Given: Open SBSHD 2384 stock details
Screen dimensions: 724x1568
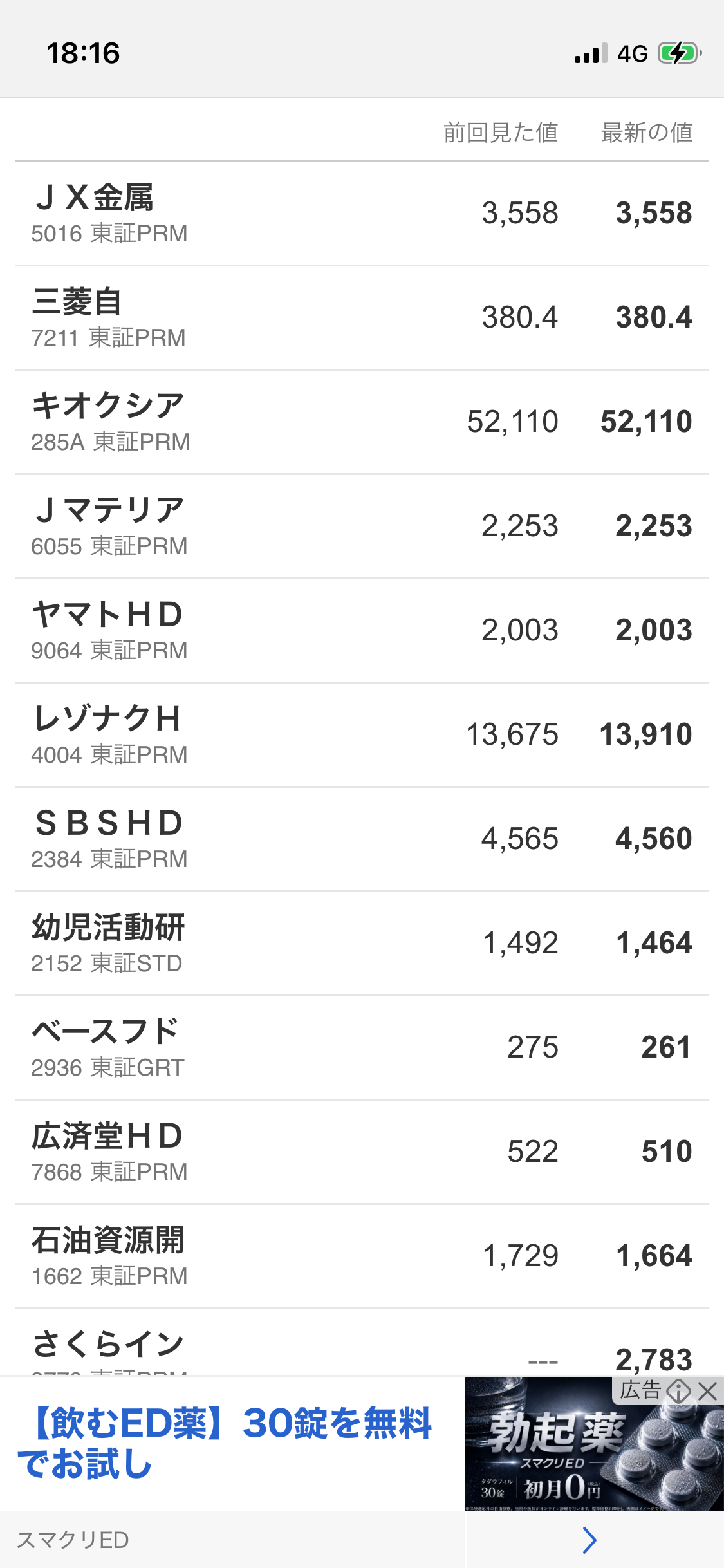Looking at the screenshot, I should point(362,839).
